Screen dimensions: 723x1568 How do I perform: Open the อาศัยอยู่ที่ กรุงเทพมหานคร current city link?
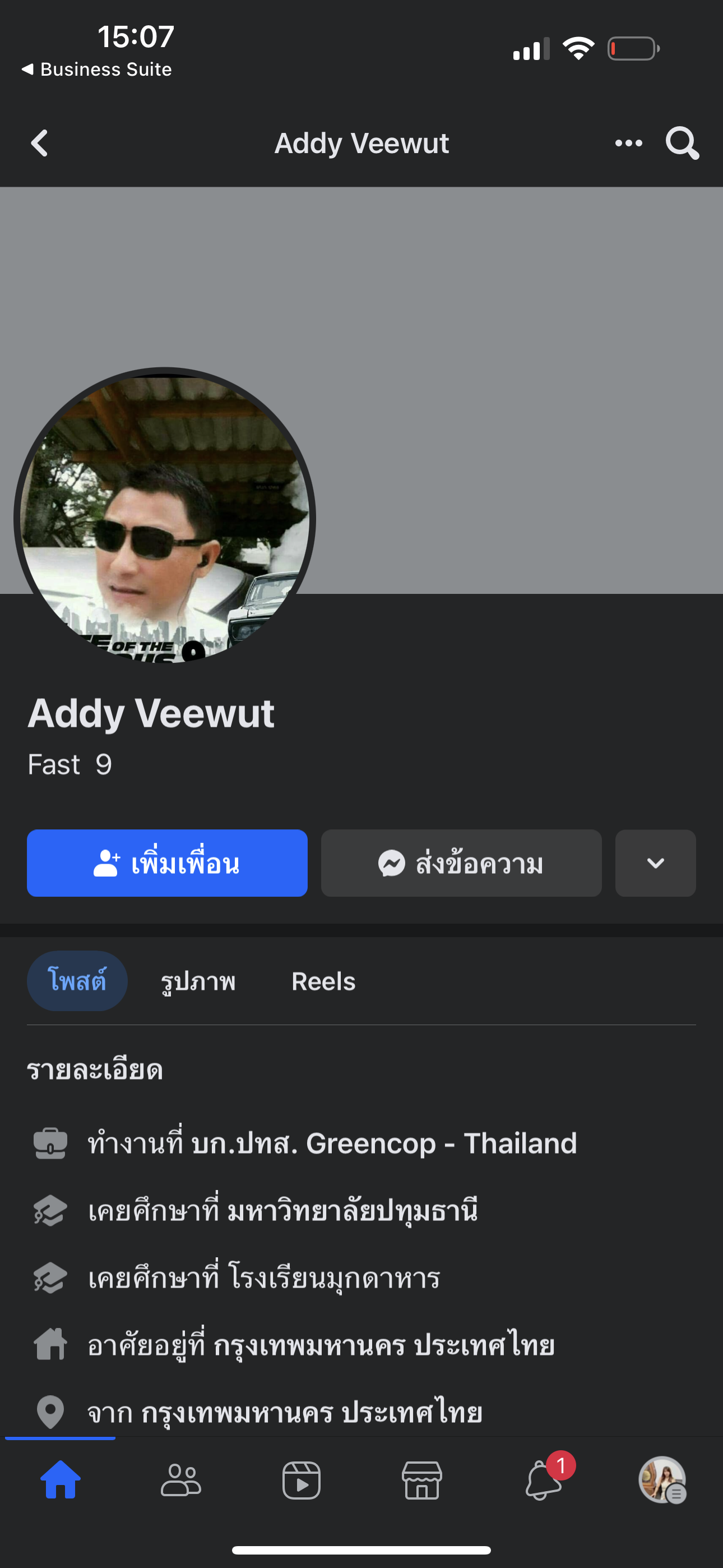[x=383, y=1345]
